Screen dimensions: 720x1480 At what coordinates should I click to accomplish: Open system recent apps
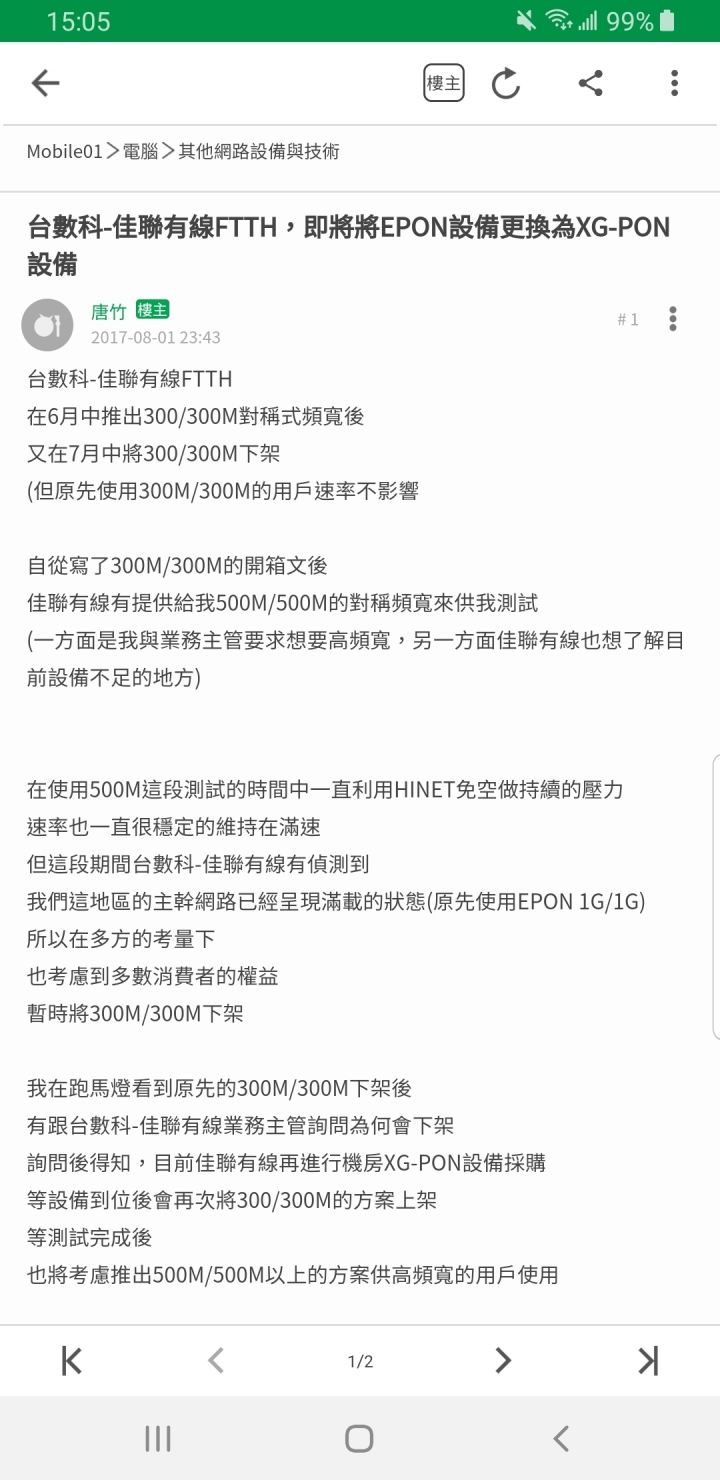coord(158,1438)
